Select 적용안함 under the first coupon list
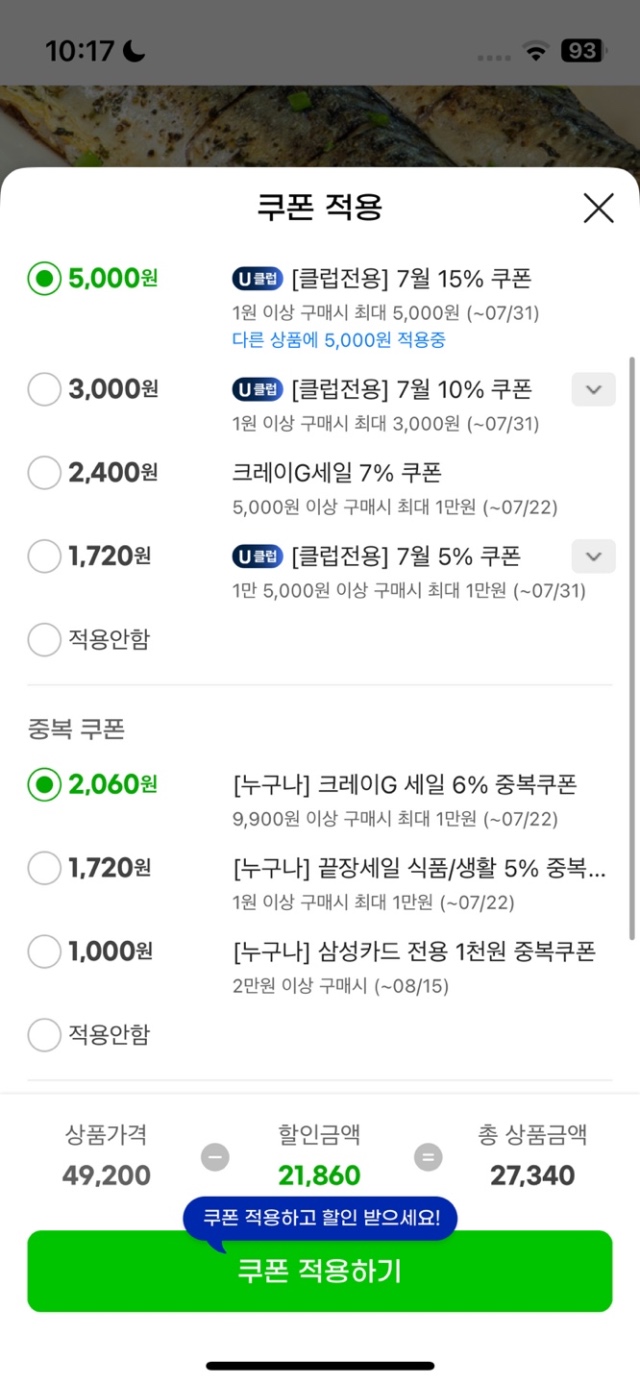640x1384 pixels. (44, 639)
